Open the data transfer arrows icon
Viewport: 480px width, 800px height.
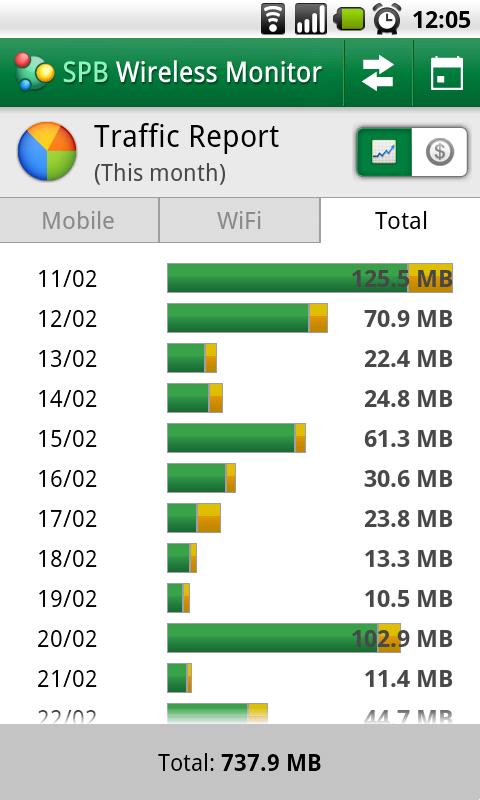(378, 73)
